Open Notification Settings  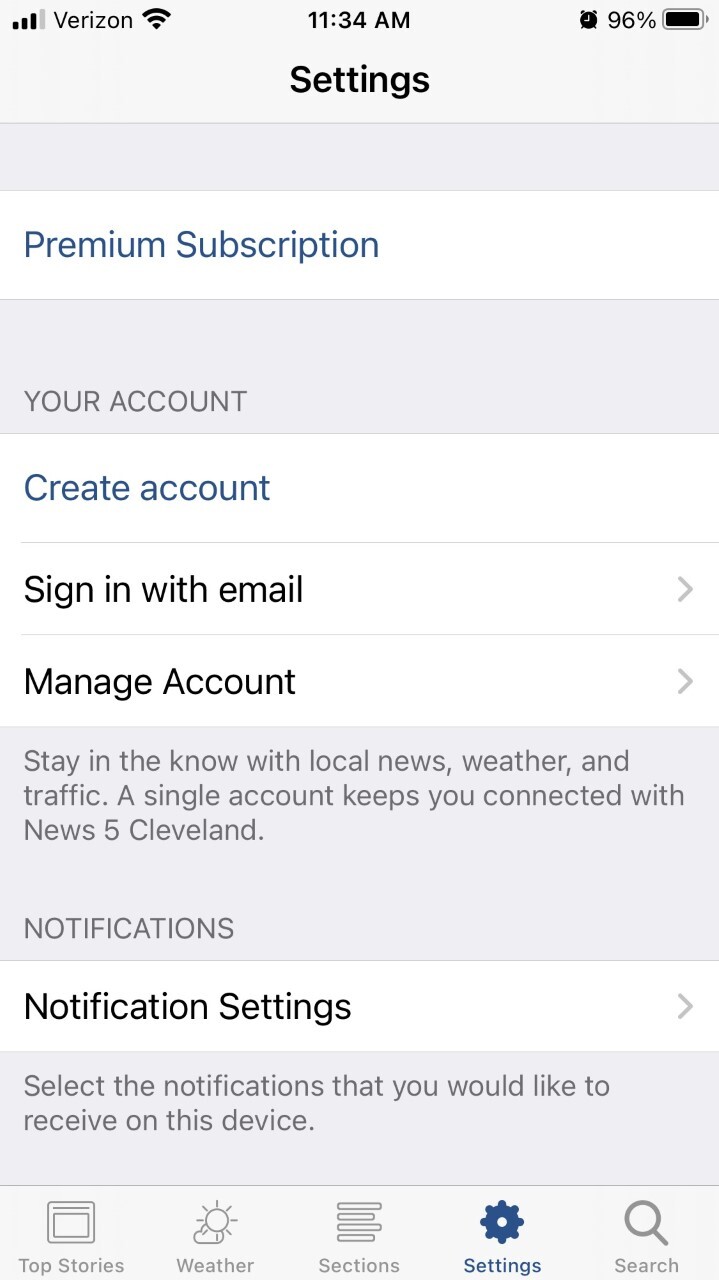coord(359,1006)
